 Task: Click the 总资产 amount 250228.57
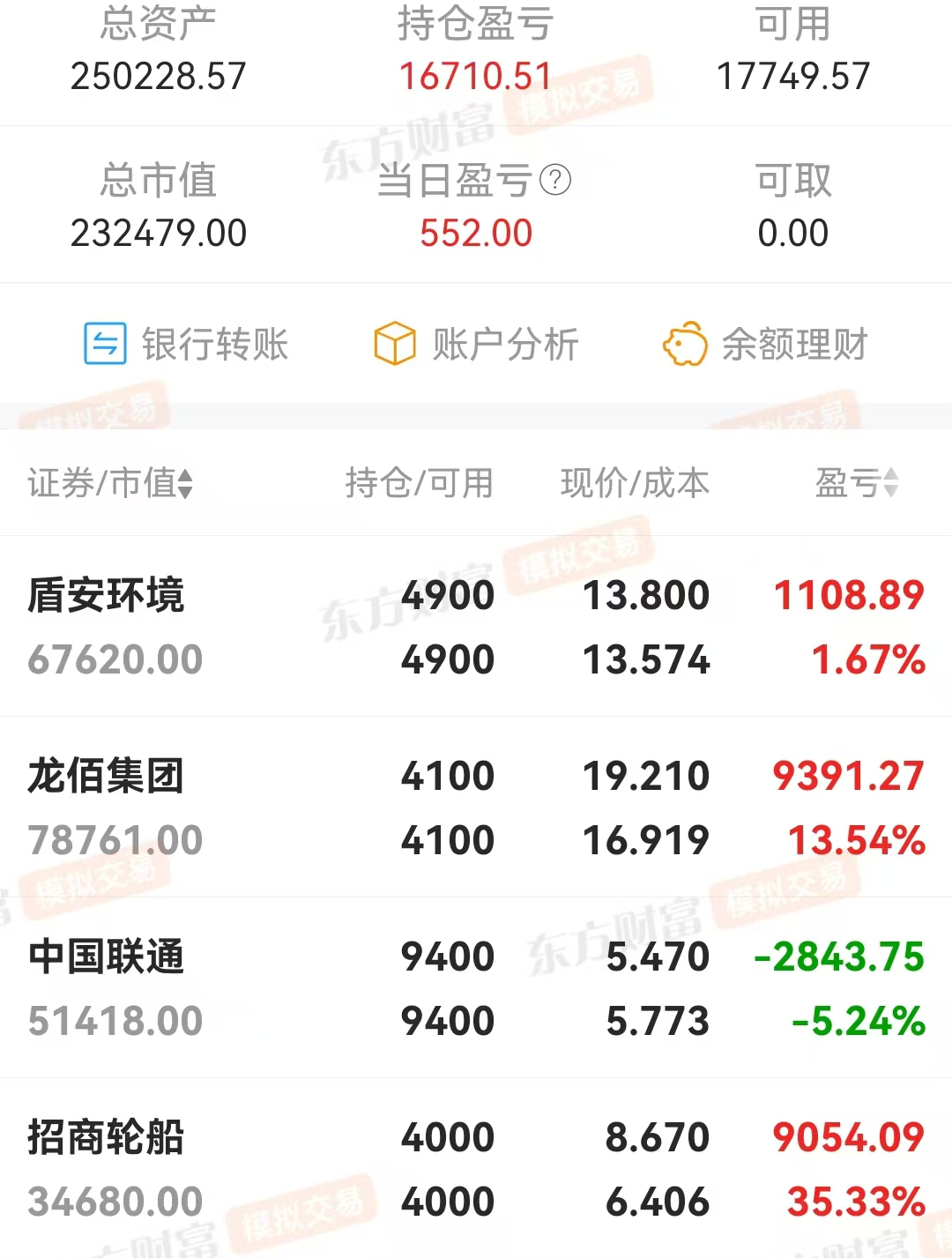point(159,76)
